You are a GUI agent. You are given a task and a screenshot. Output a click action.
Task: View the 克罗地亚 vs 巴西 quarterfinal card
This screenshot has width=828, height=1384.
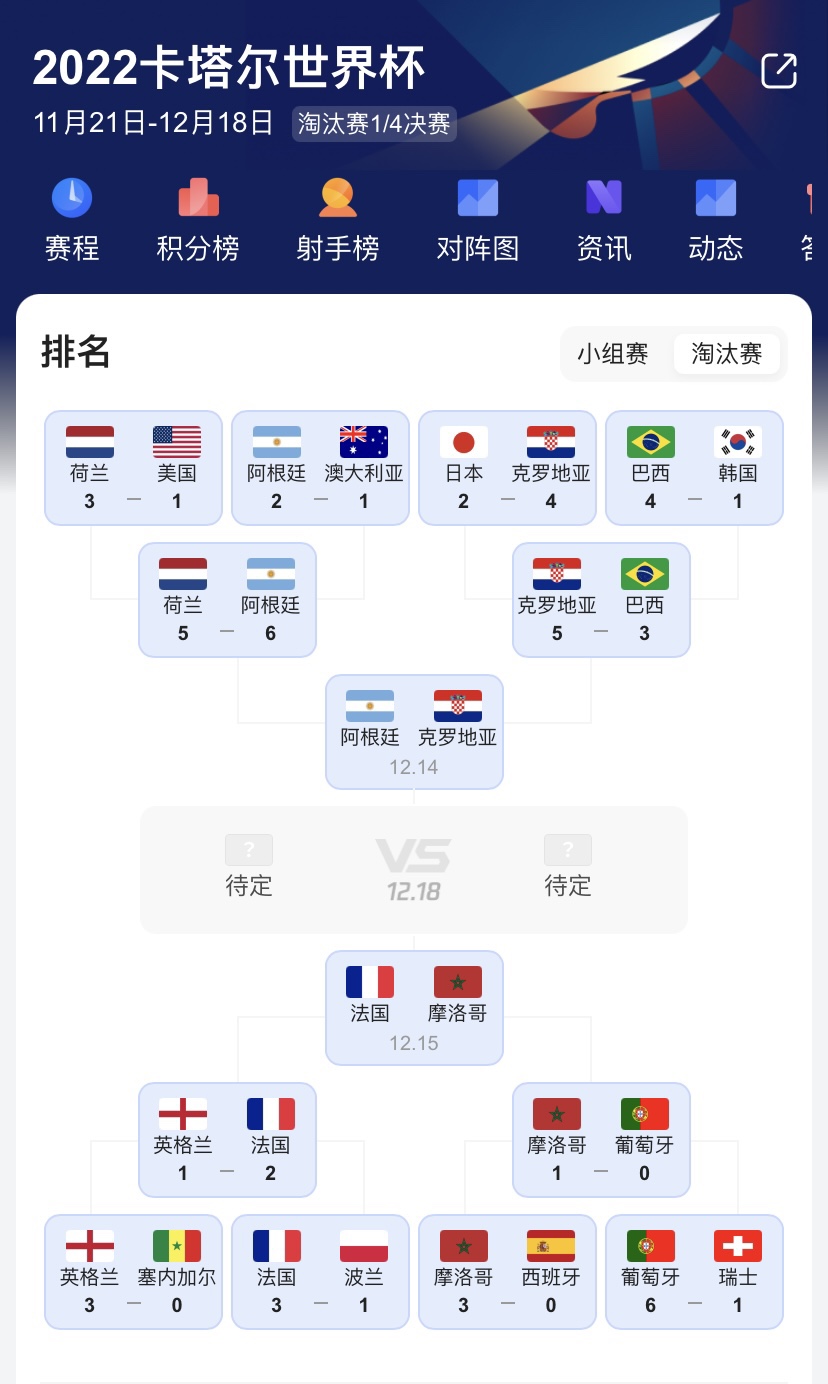coord(601,600)
